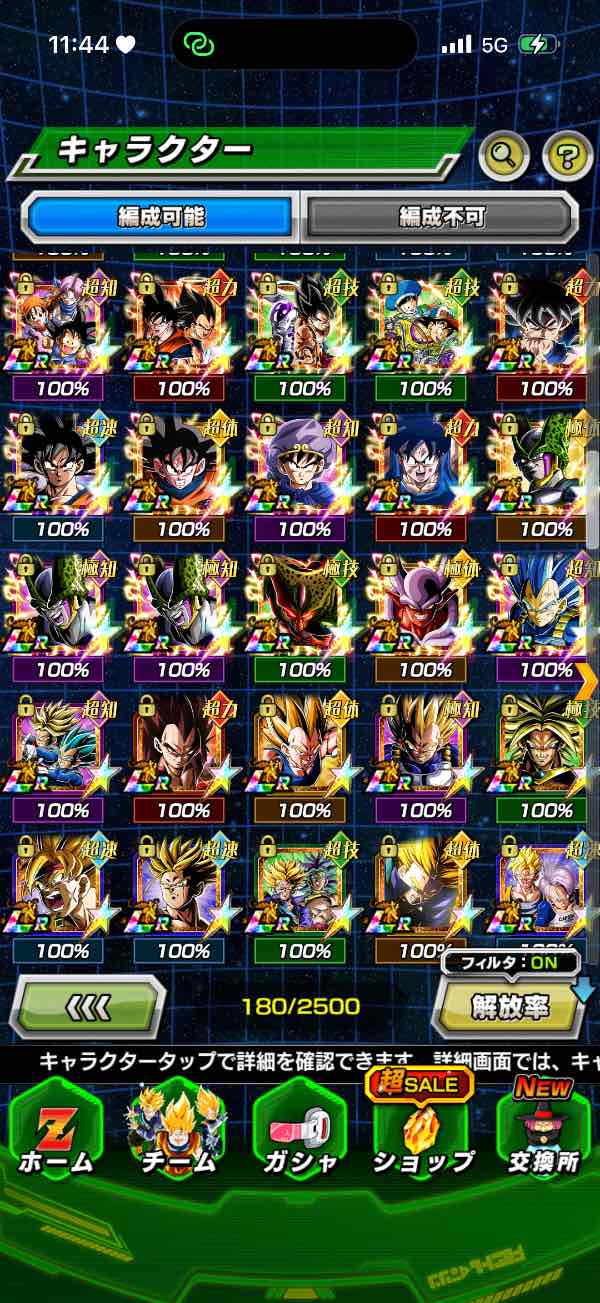Go to the ホーム tab

pos(56,1128)
